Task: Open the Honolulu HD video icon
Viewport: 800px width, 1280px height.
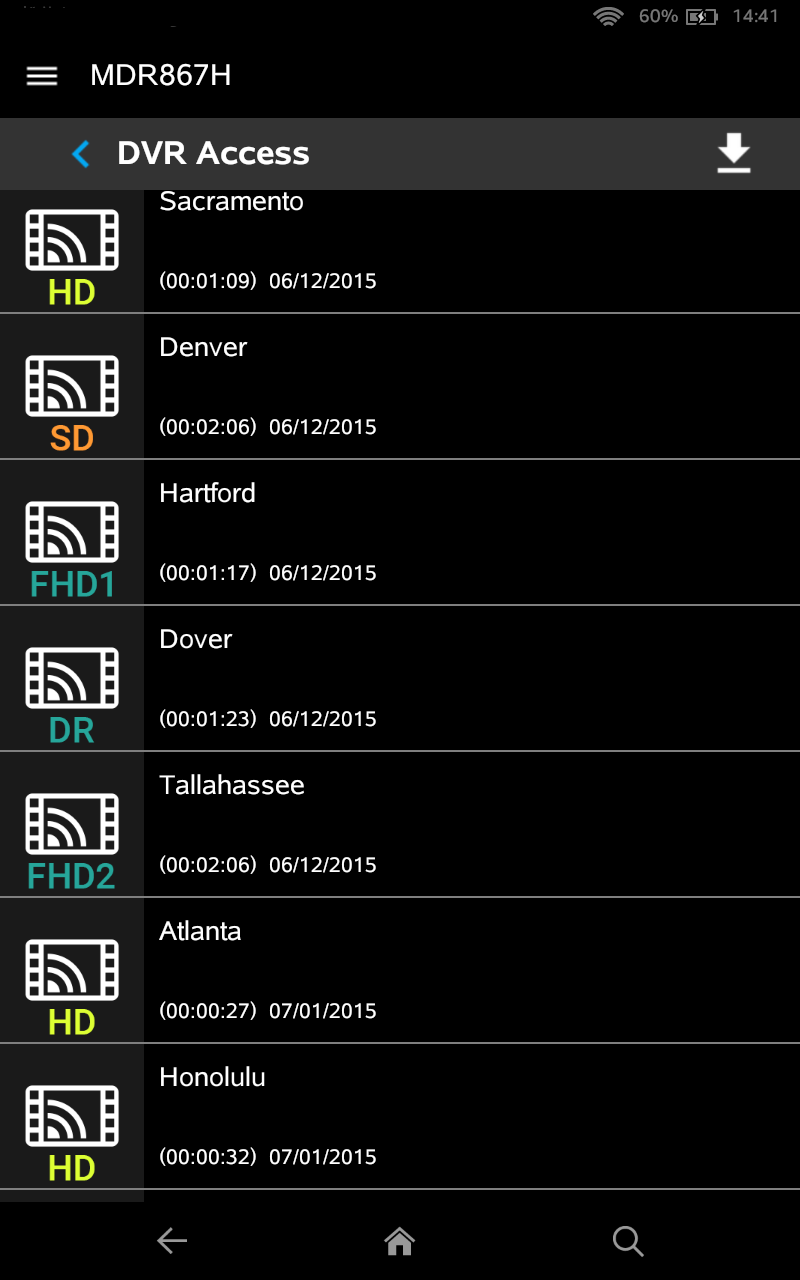Action: point(70,1118)
